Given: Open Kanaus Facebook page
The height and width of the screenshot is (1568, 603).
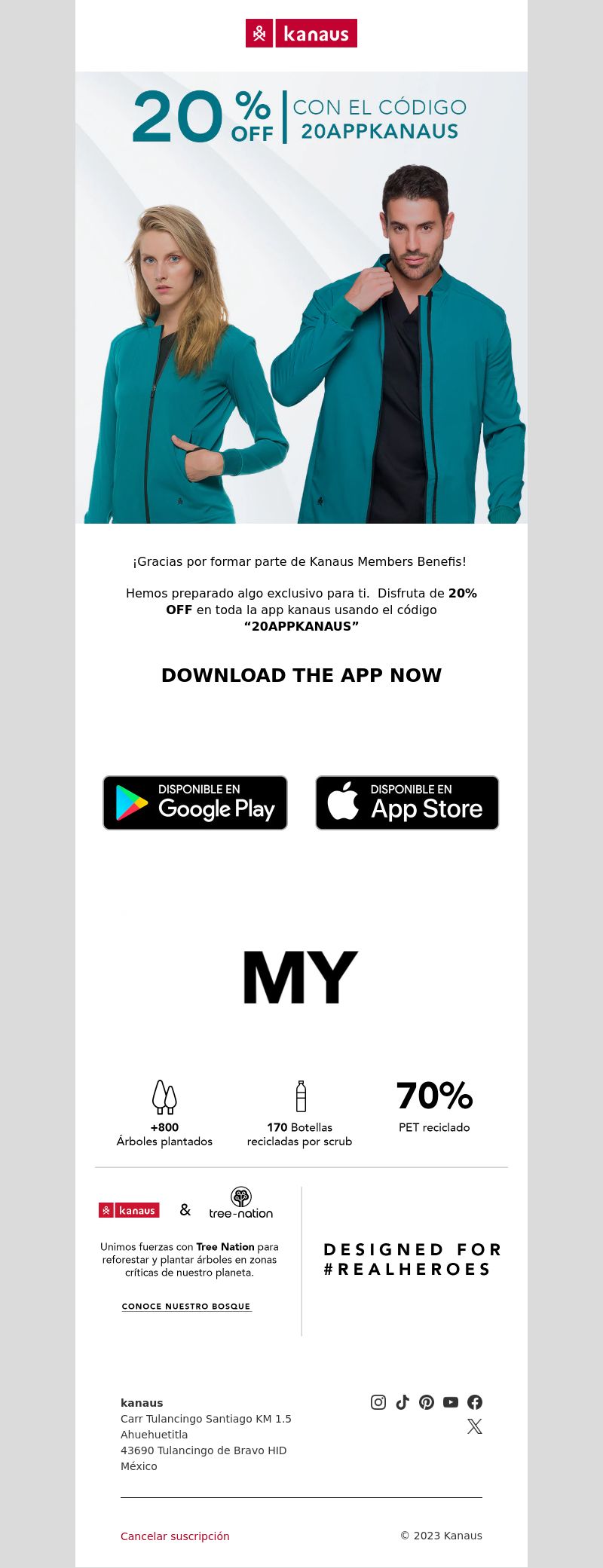Looking at the screenshot, I should pos(475,1401).
